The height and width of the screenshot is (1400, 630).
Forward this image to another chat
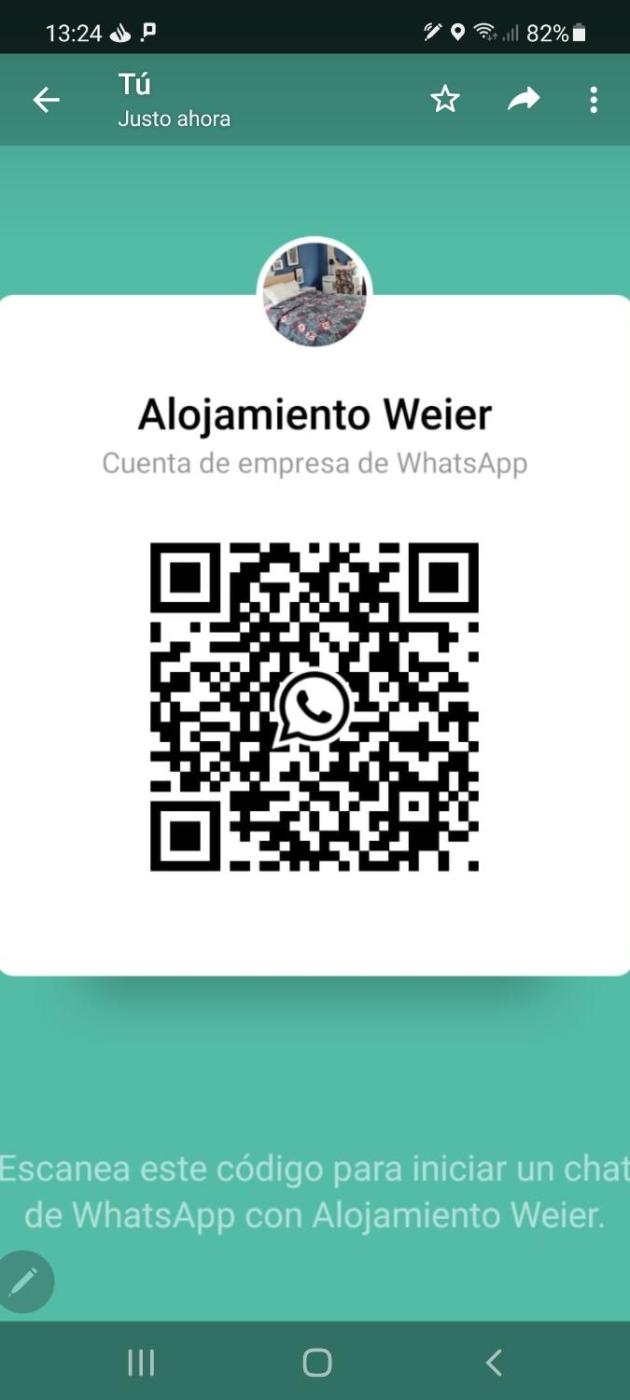click(523, 99)
